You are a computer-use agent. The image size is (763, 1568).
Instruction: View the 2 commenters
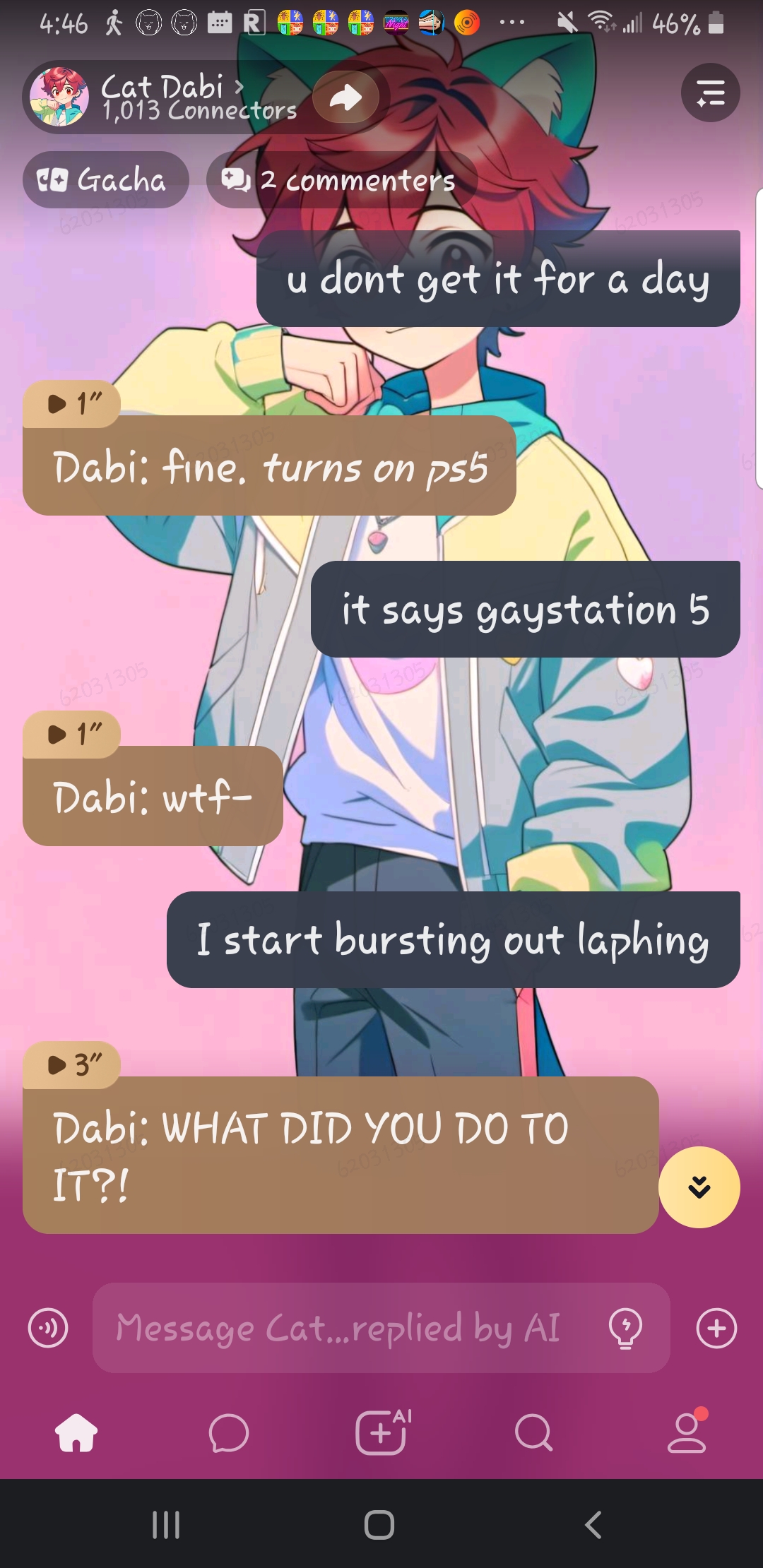point(342,180)
